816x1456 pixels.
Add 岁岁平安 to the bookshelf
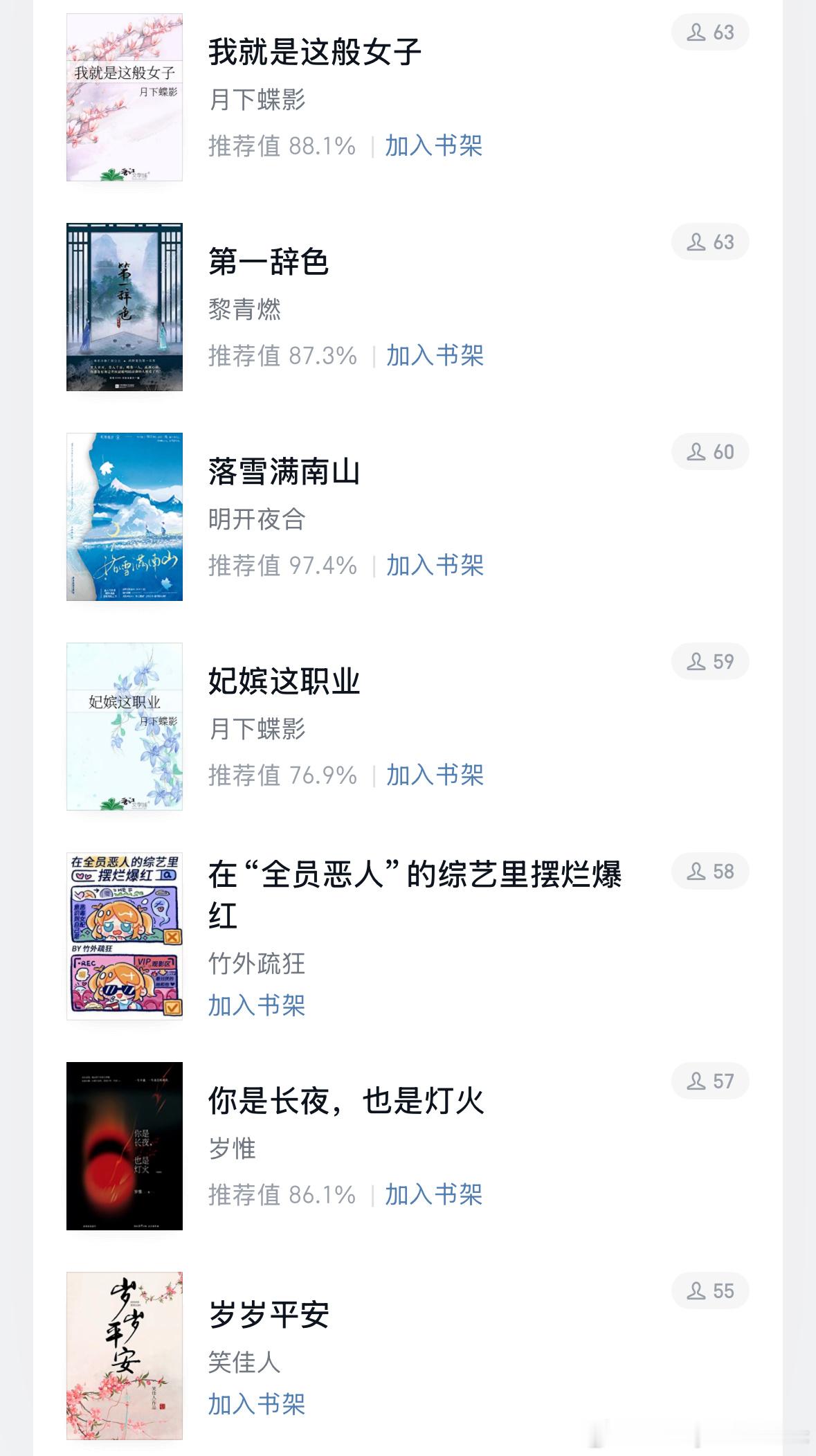[x=257, y=1405]
